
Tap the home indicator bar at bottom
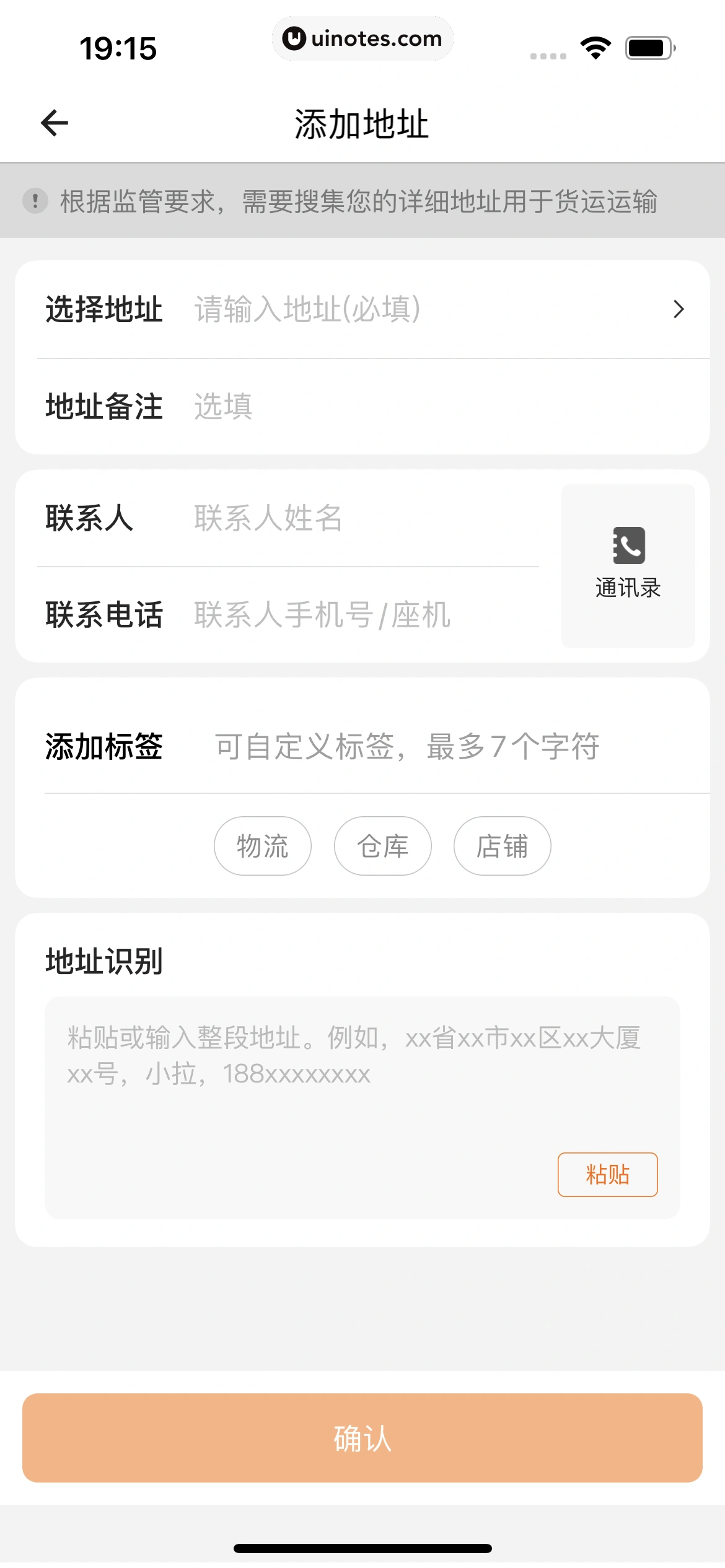click(x=362, y=1546)
